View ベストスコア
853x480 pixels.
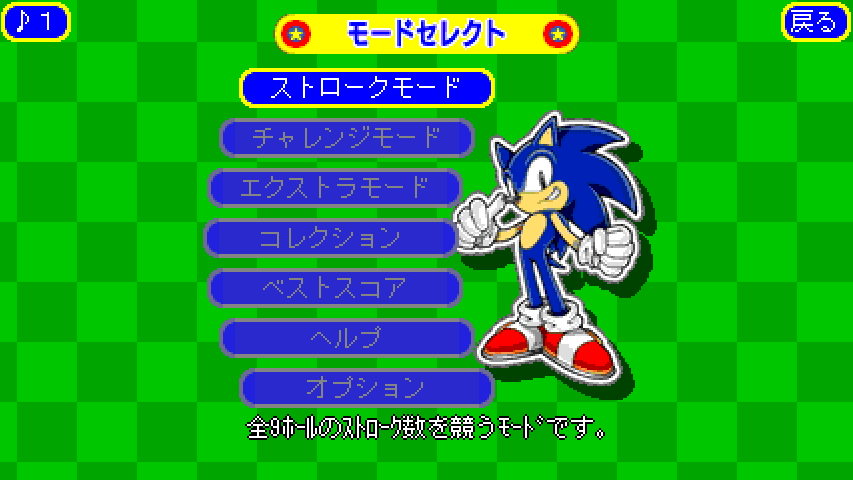[x=335, y=287]
